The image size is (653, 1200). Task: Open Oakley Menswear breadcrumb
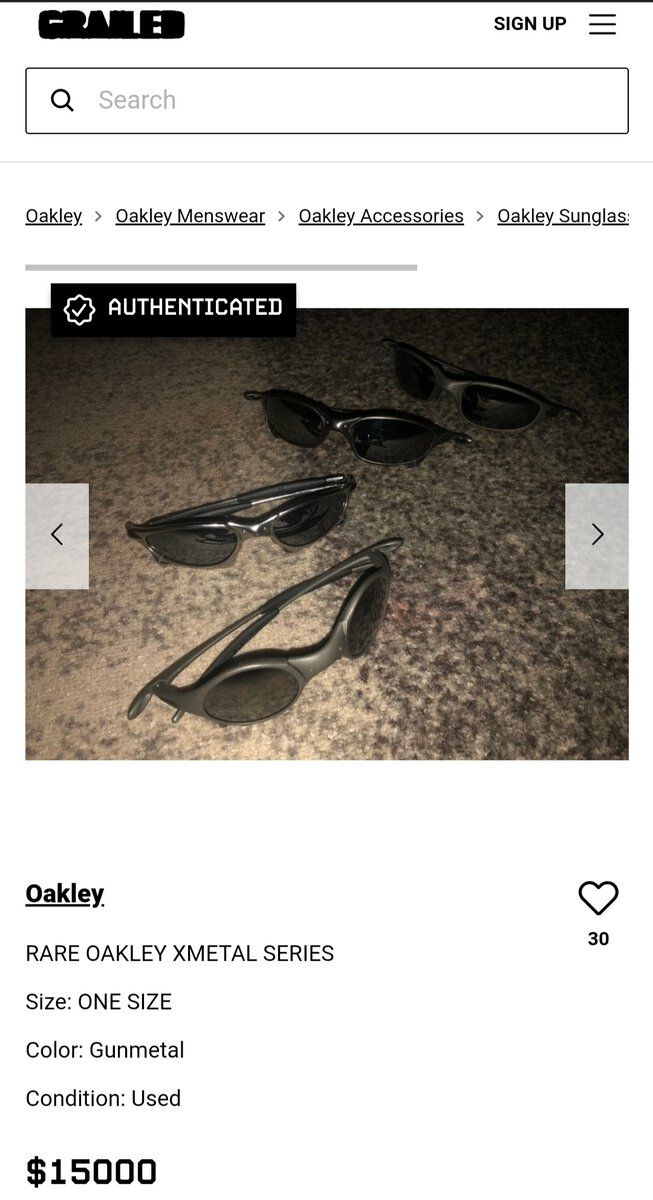pyautogui.click(x=190, y=216)
